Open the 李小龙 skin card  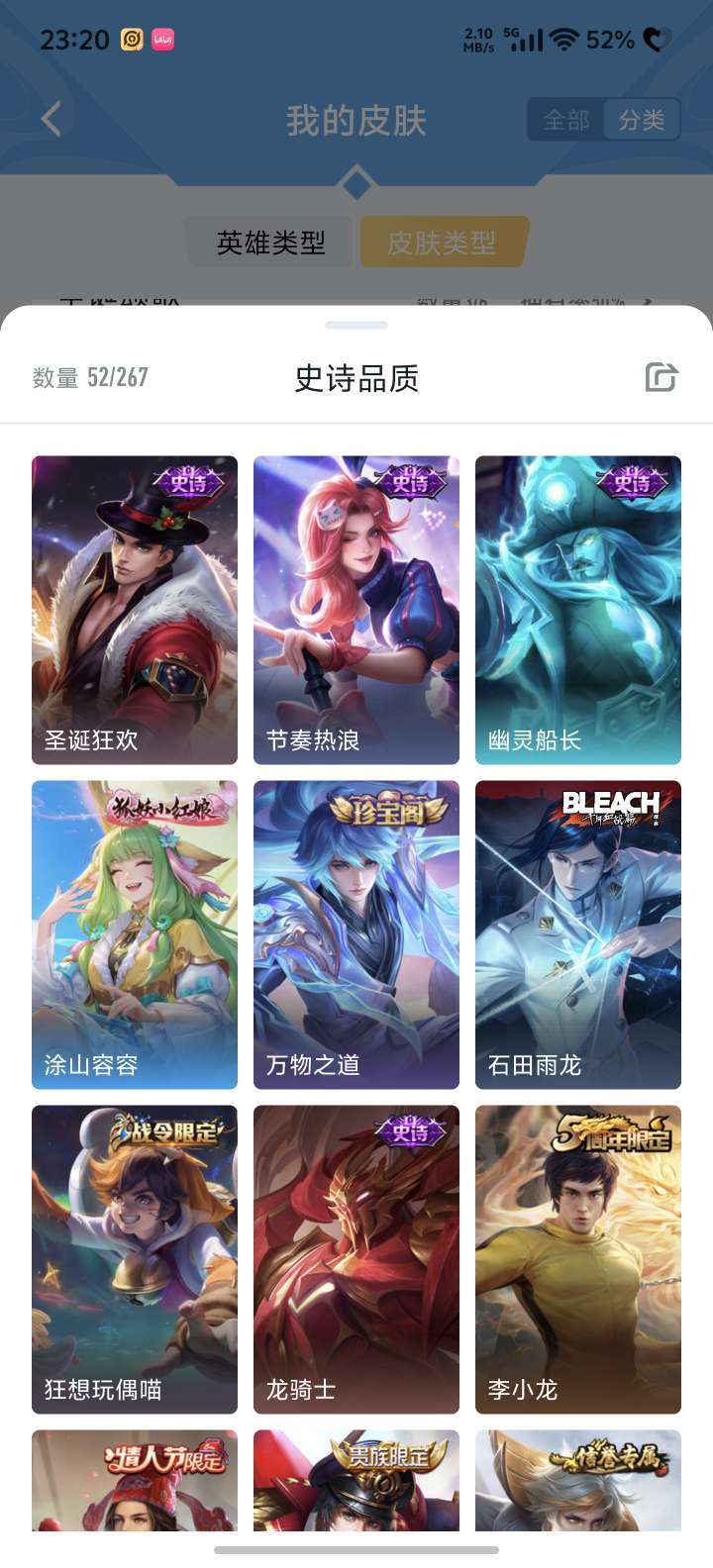[x=578, y=1259]
